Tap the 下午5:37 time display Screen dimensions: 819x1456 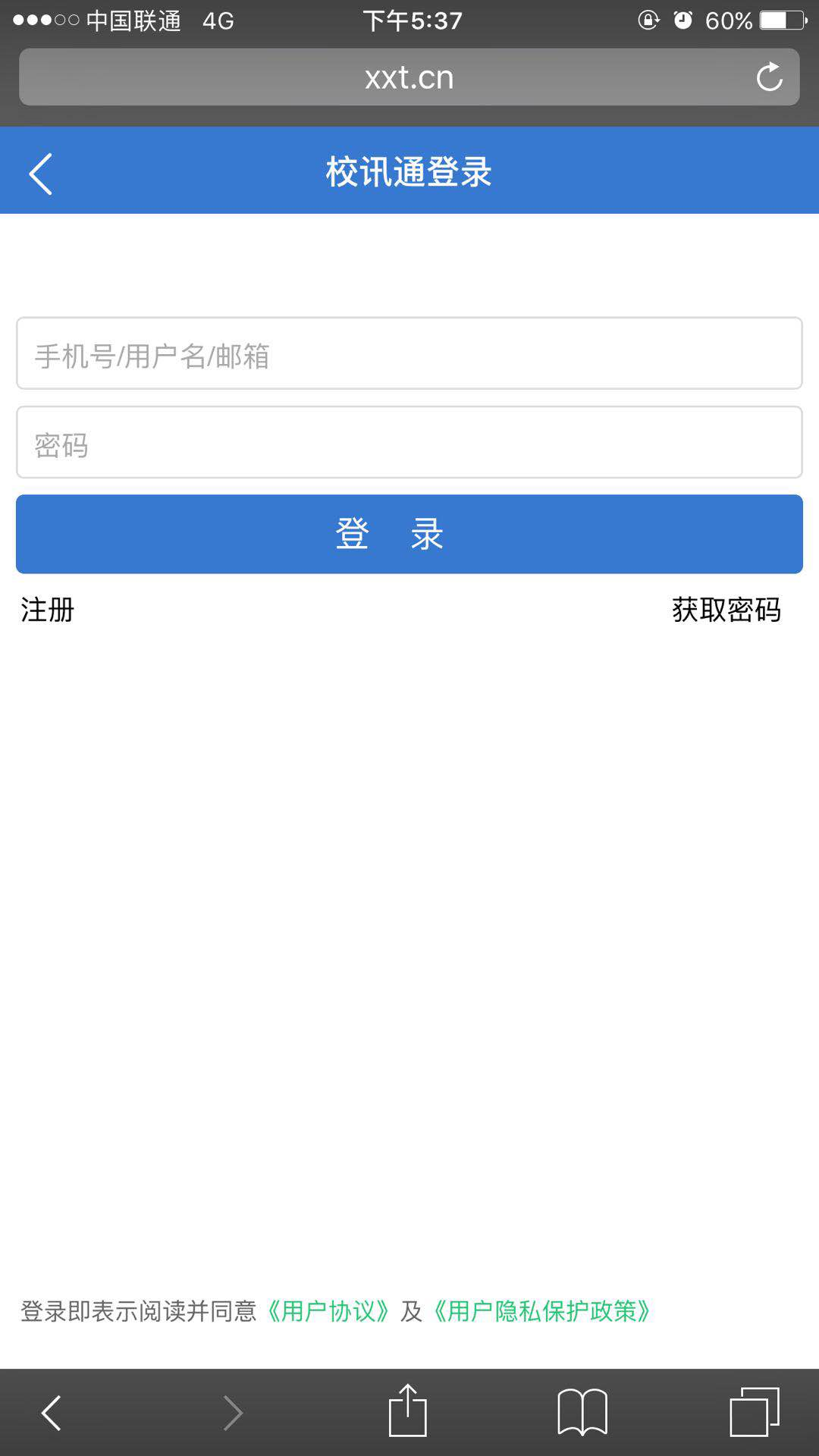coord(409,20)
